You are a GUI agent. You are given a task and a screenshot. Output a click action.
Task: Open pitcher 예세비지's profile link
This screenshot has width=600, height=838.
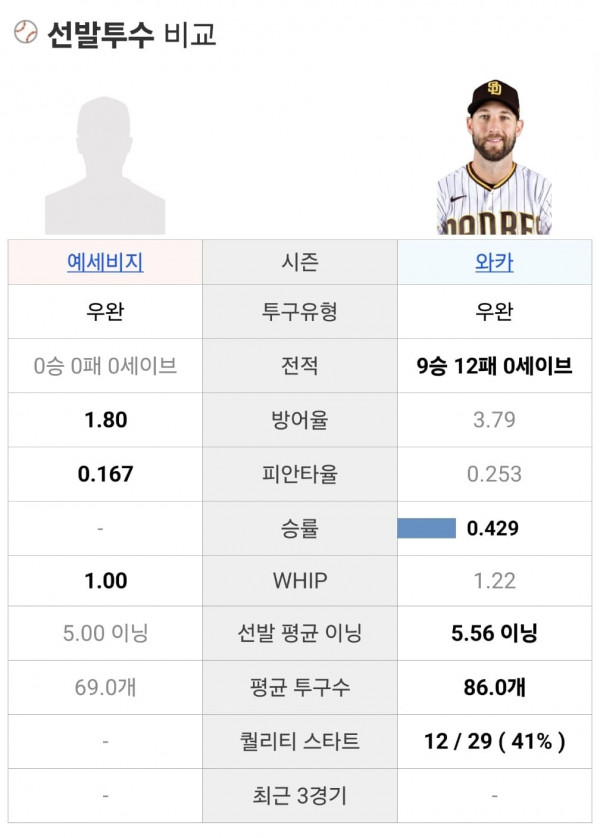click(105, 262)
